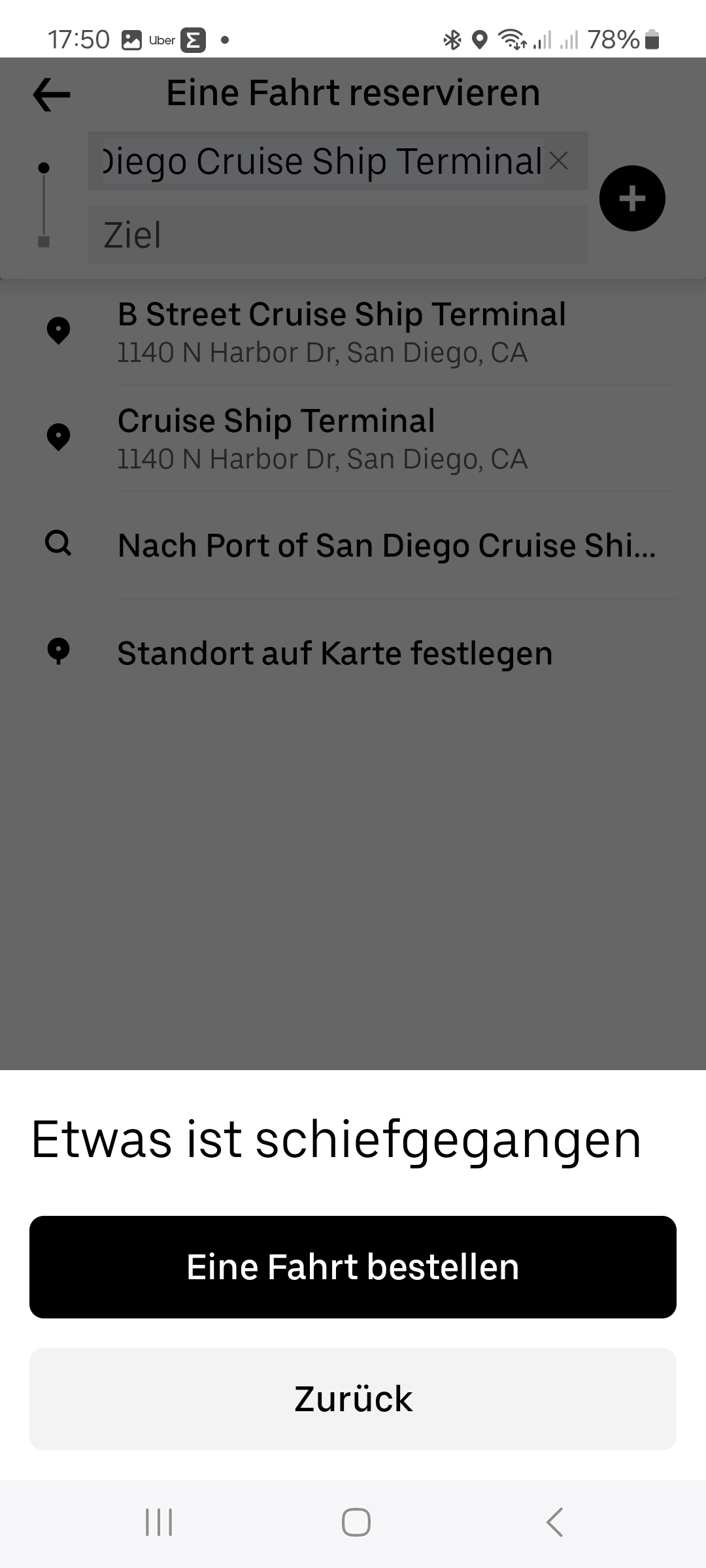Viewport: 706px width, 1568px height.
Task: Go back with the arrow icon
Action: (x=52, y=95)
